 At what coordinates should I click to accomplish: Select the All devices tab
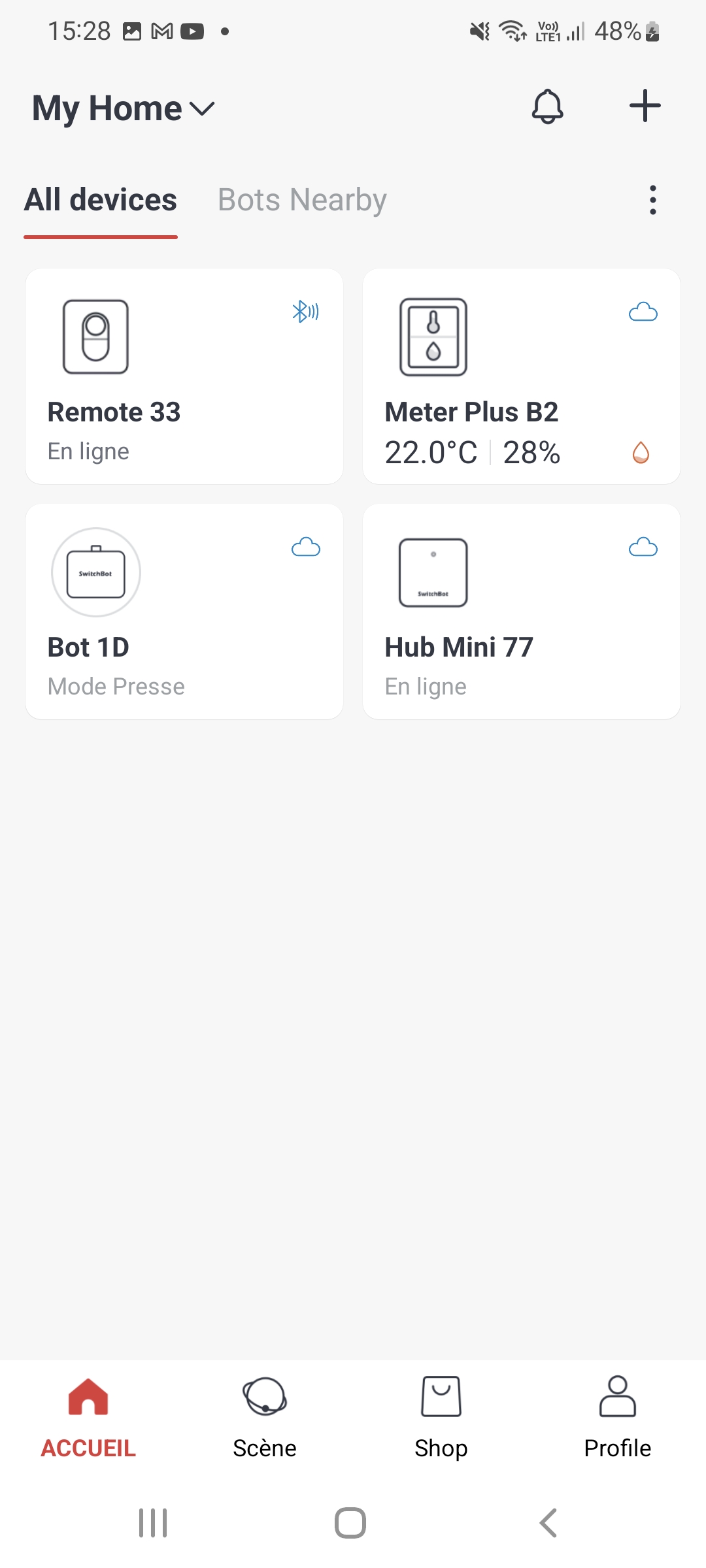(x=101, y=200)
